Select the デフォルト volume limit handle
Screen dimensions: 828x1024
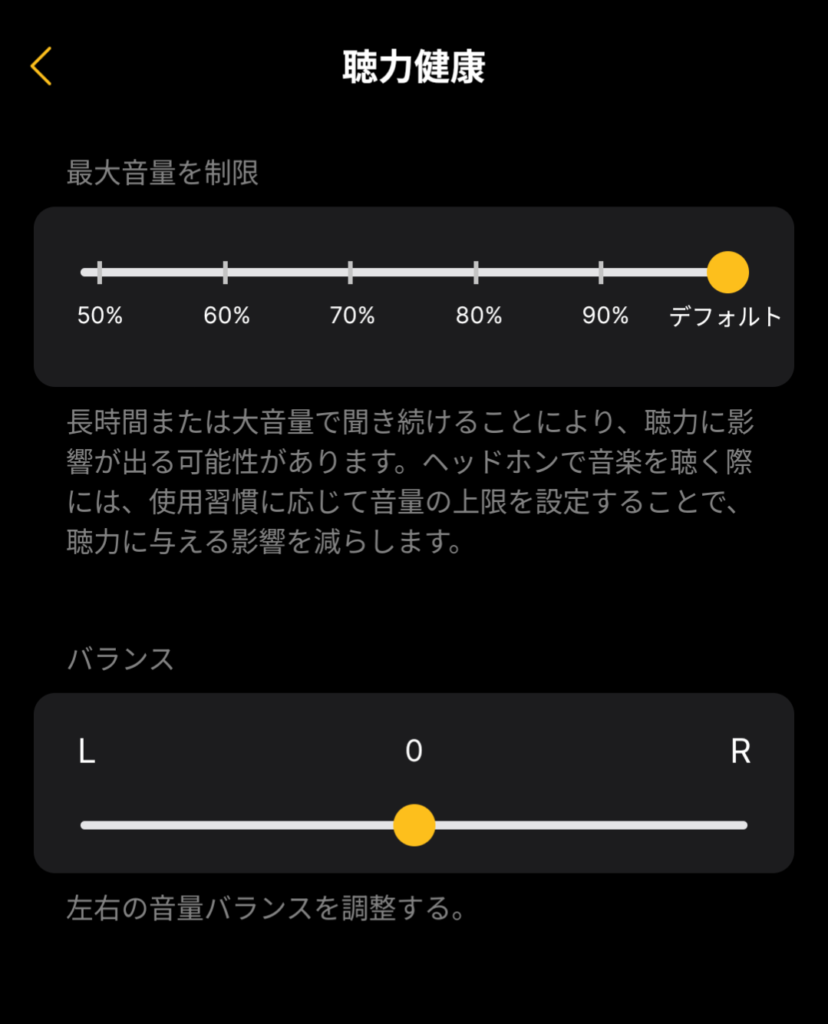pos(727,272)
